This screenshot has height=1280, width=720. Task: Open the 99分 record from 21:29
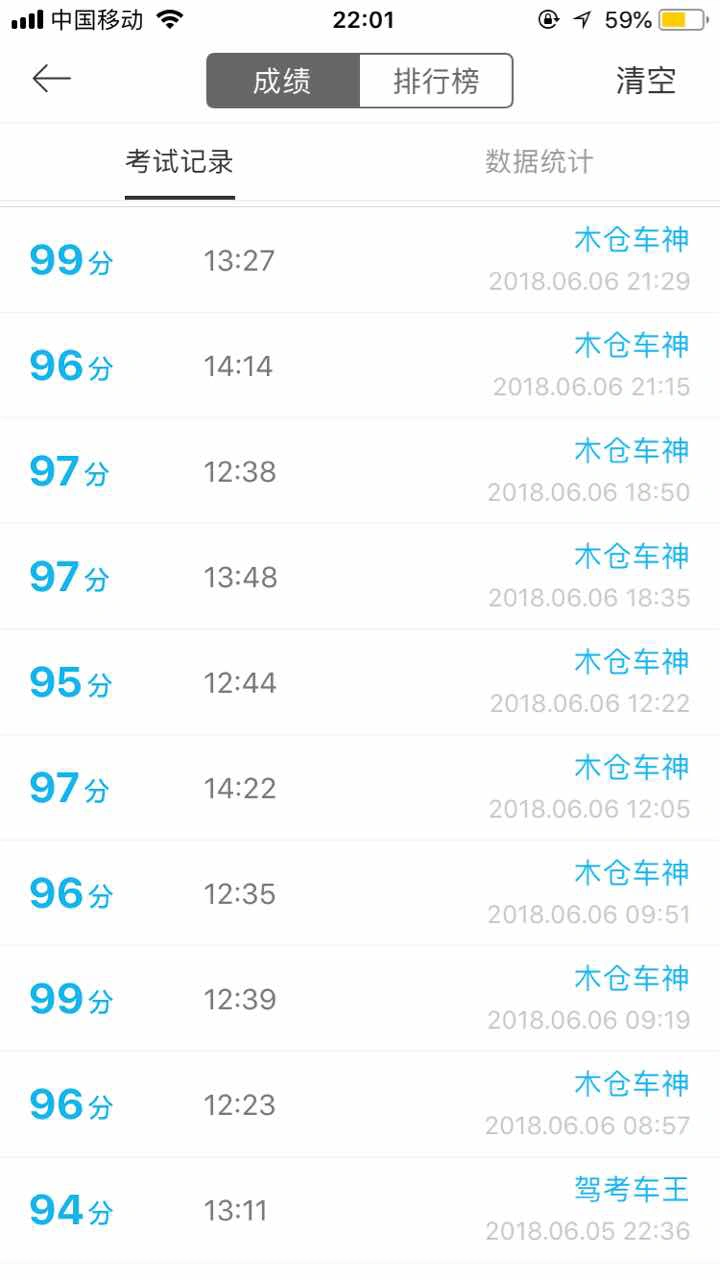pyautogui.click(x=360, y=260)
